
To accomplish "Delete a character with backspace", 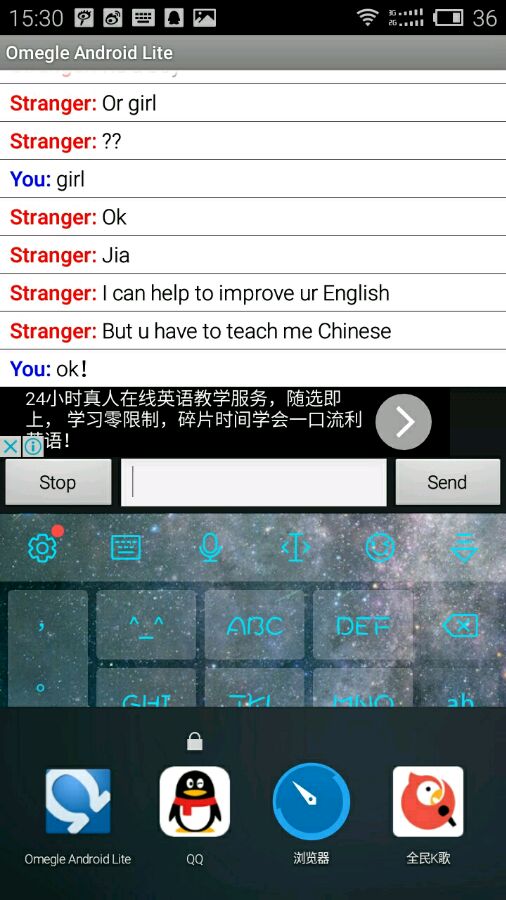I will pos(461,625).
